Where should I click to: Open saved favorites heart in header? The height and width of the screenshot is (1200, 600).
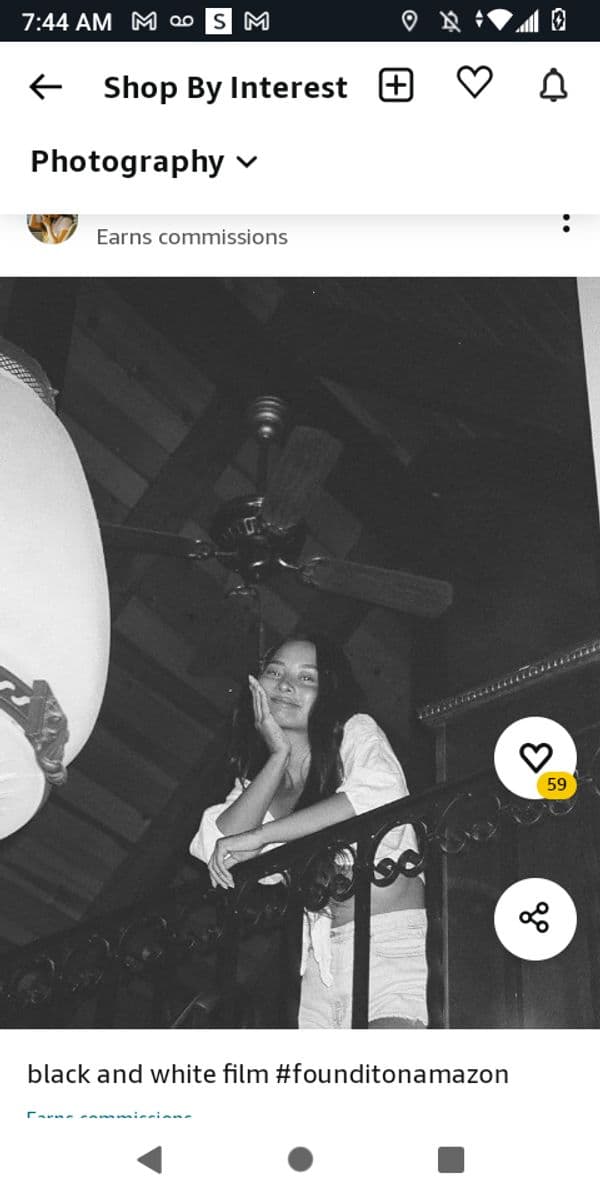click(x=474, y=84)
